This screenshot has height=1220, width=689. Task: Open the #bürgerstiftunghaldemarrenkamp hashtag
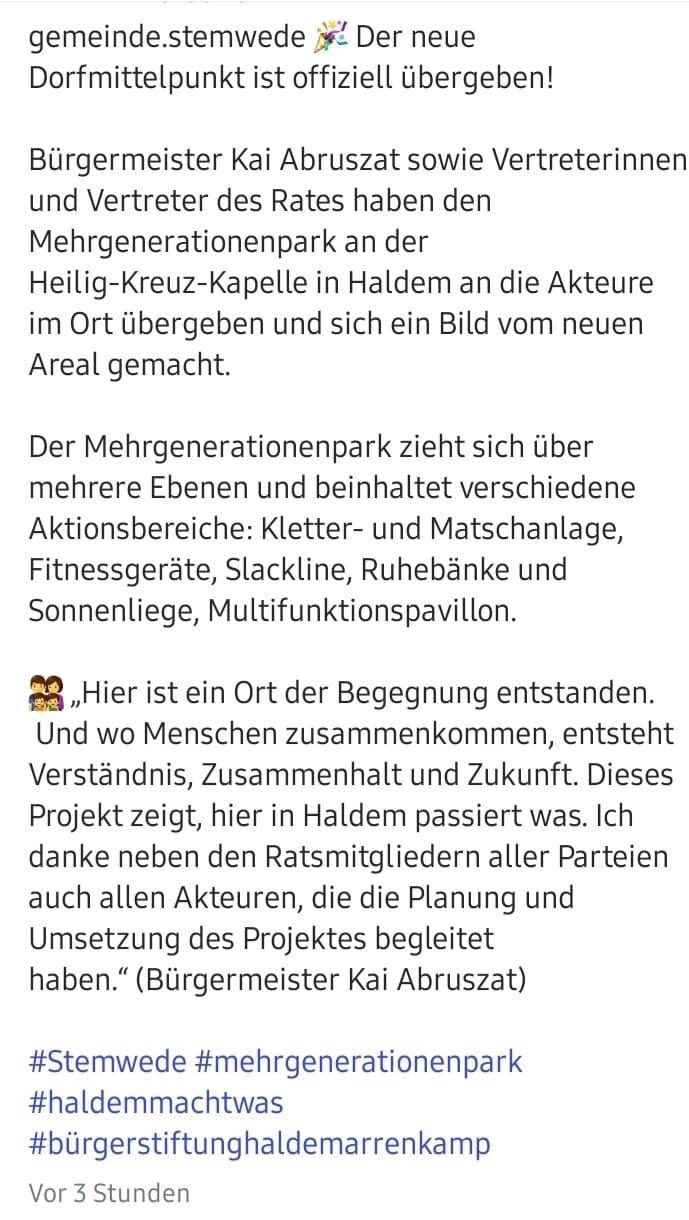click(260, 1145)
